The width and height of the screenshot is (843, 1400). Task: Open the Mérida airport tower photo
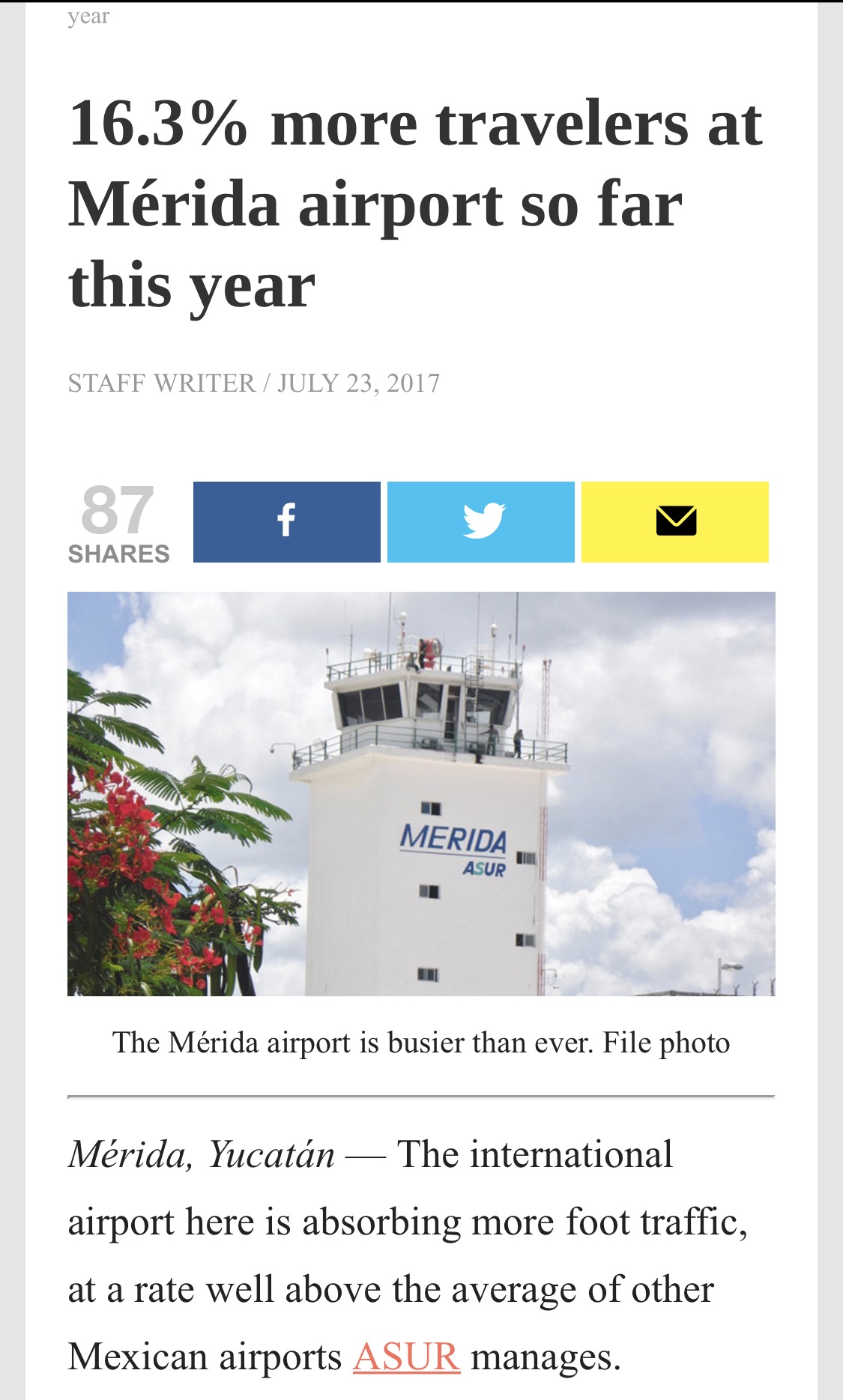tap(421, 794)
